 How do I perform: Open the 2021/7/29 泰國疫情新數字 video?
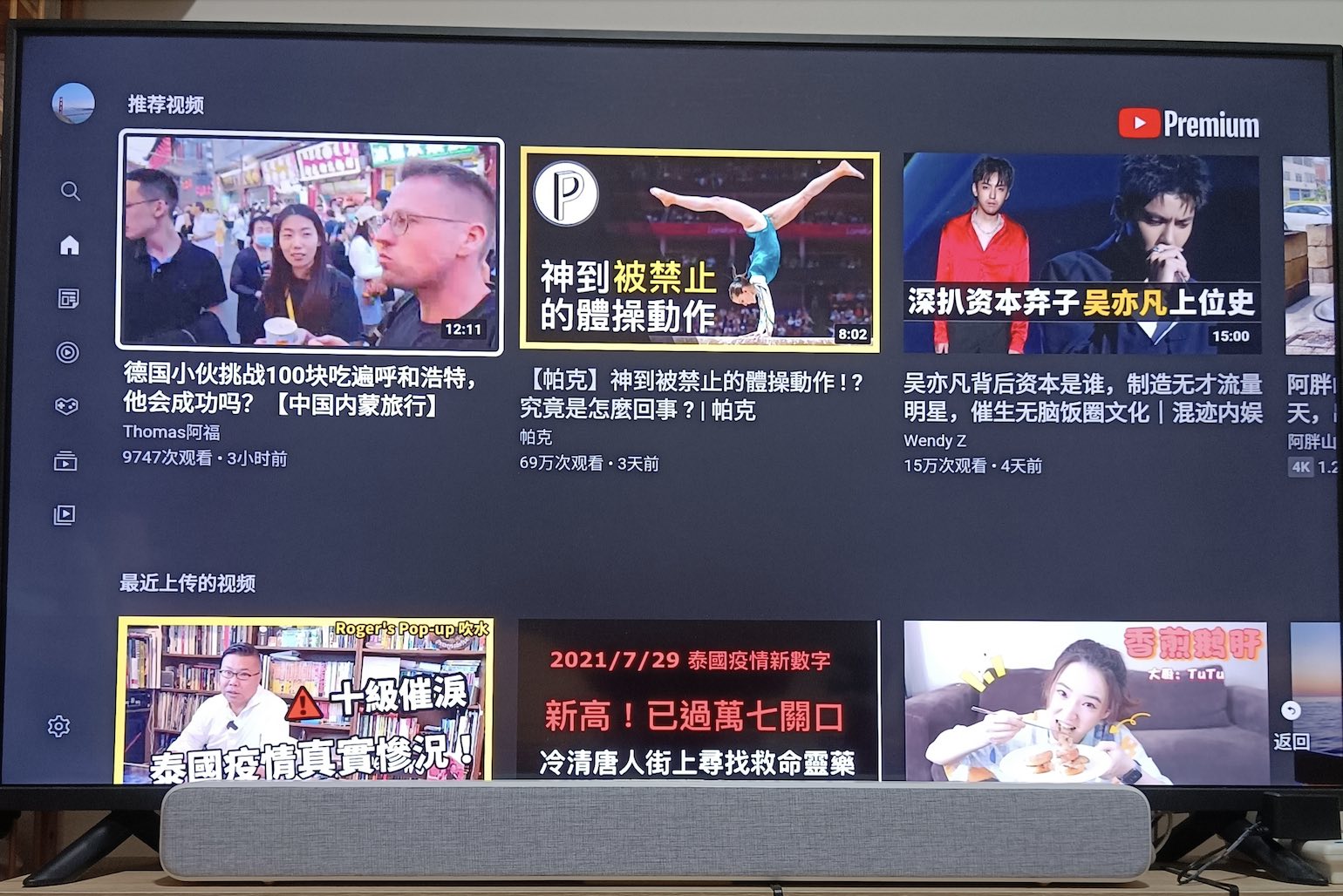[x=698, y=700]
